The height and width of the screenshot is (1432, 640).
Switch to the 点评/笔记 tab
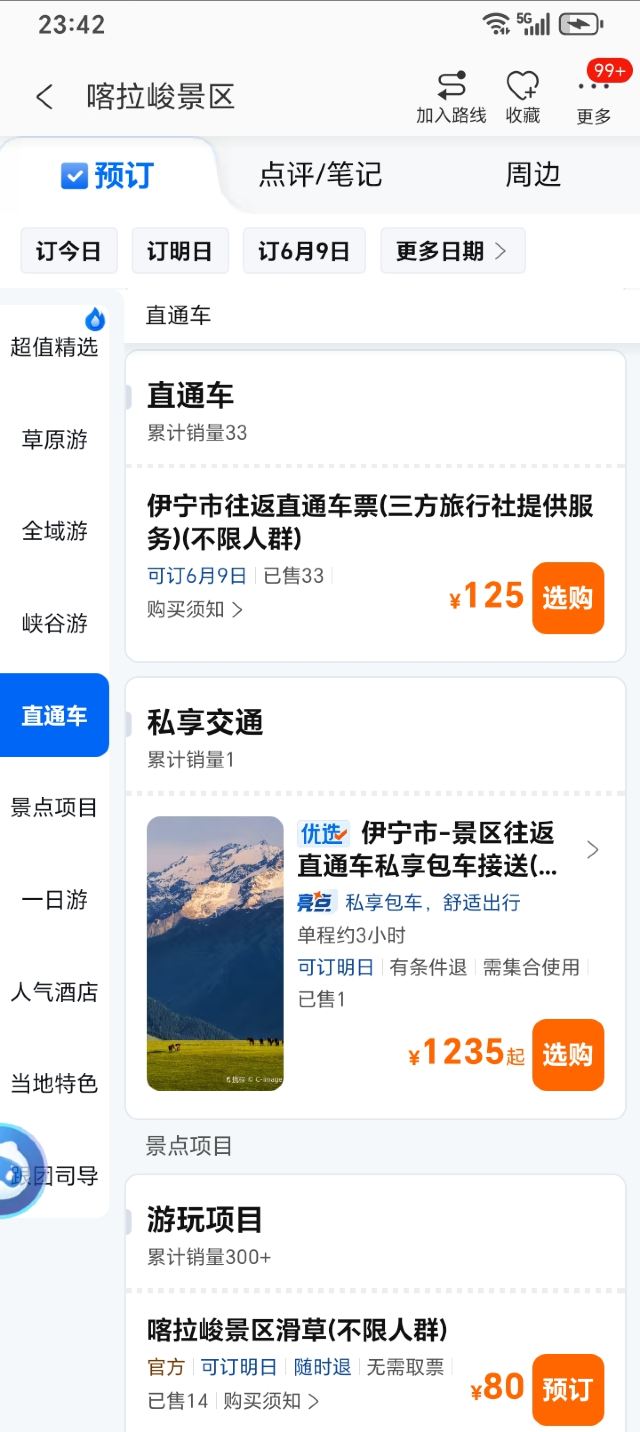tap(320, 175)
